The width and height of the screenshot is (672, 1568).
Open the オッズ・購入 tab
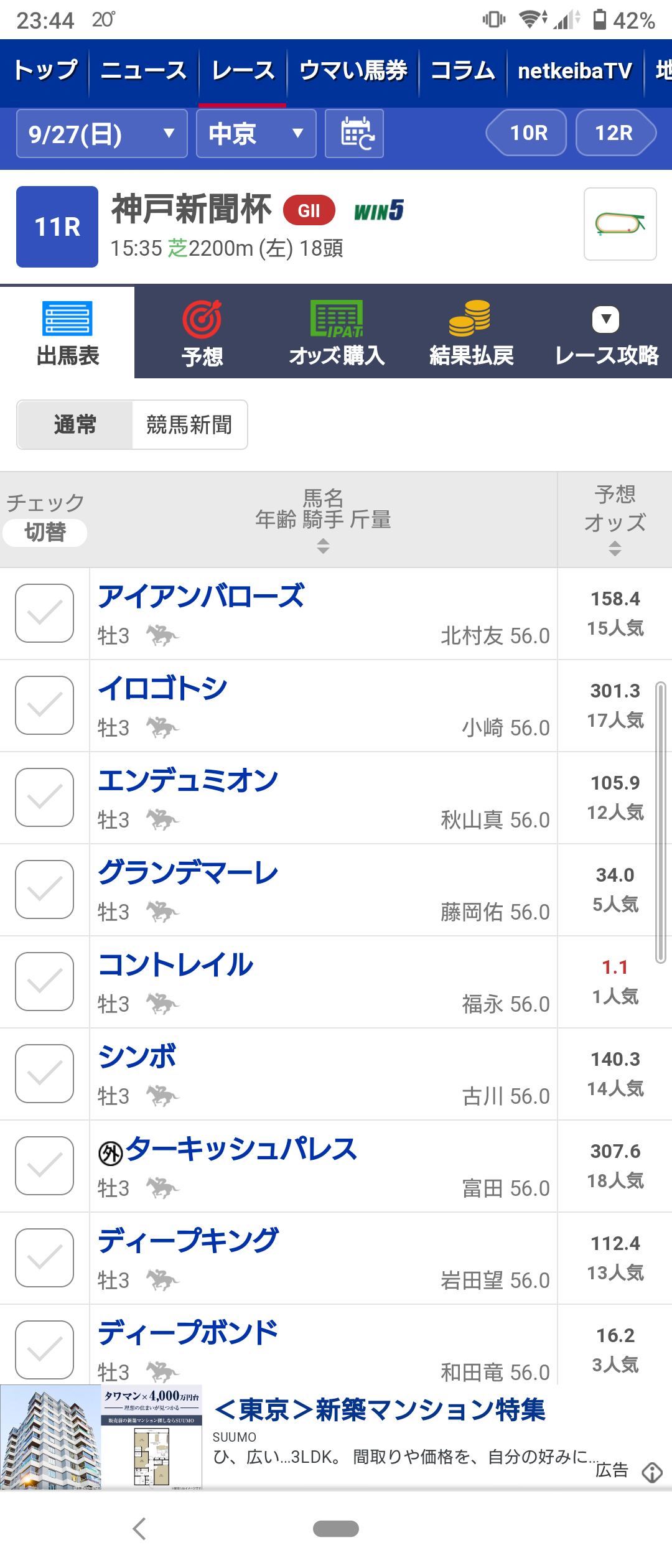pos(337,332)
